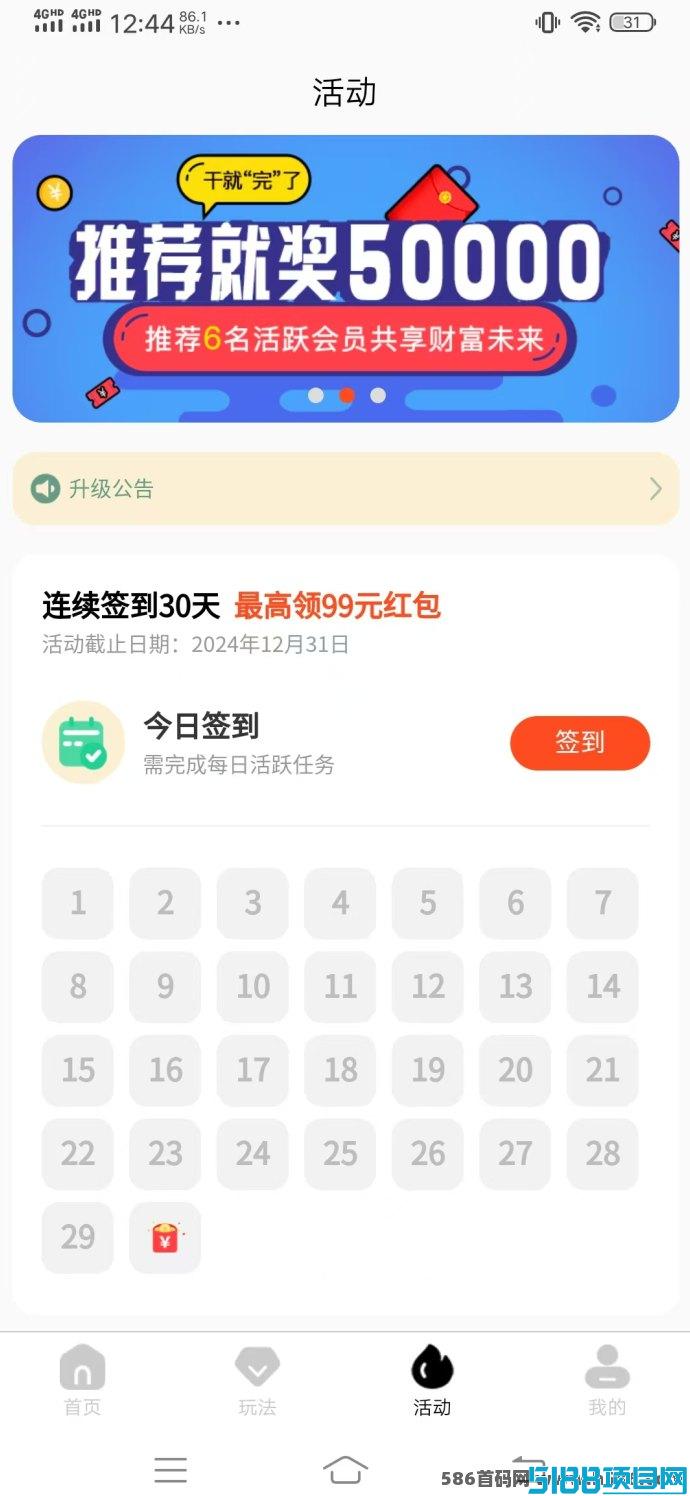Screen dimensions: 690x1496
Task: Select the 活动 tab
Action: pos(432,1381)
